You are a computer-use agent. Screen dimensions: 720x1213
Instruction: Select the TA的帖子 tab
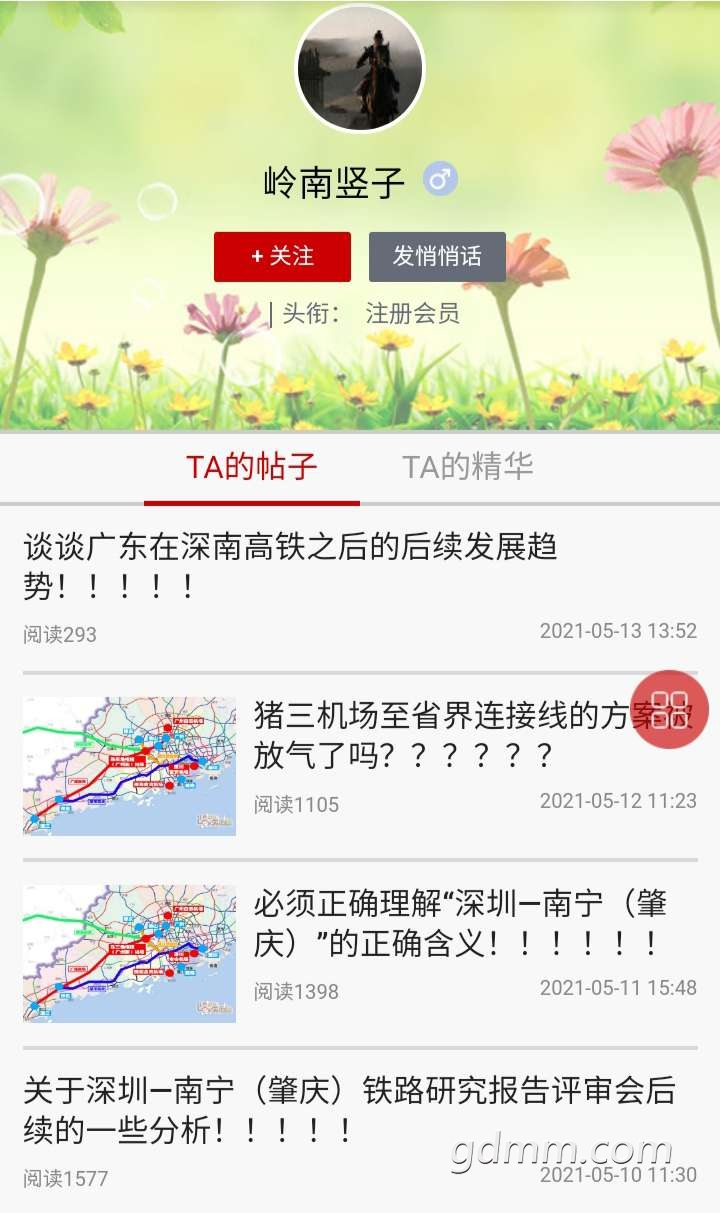252,467
